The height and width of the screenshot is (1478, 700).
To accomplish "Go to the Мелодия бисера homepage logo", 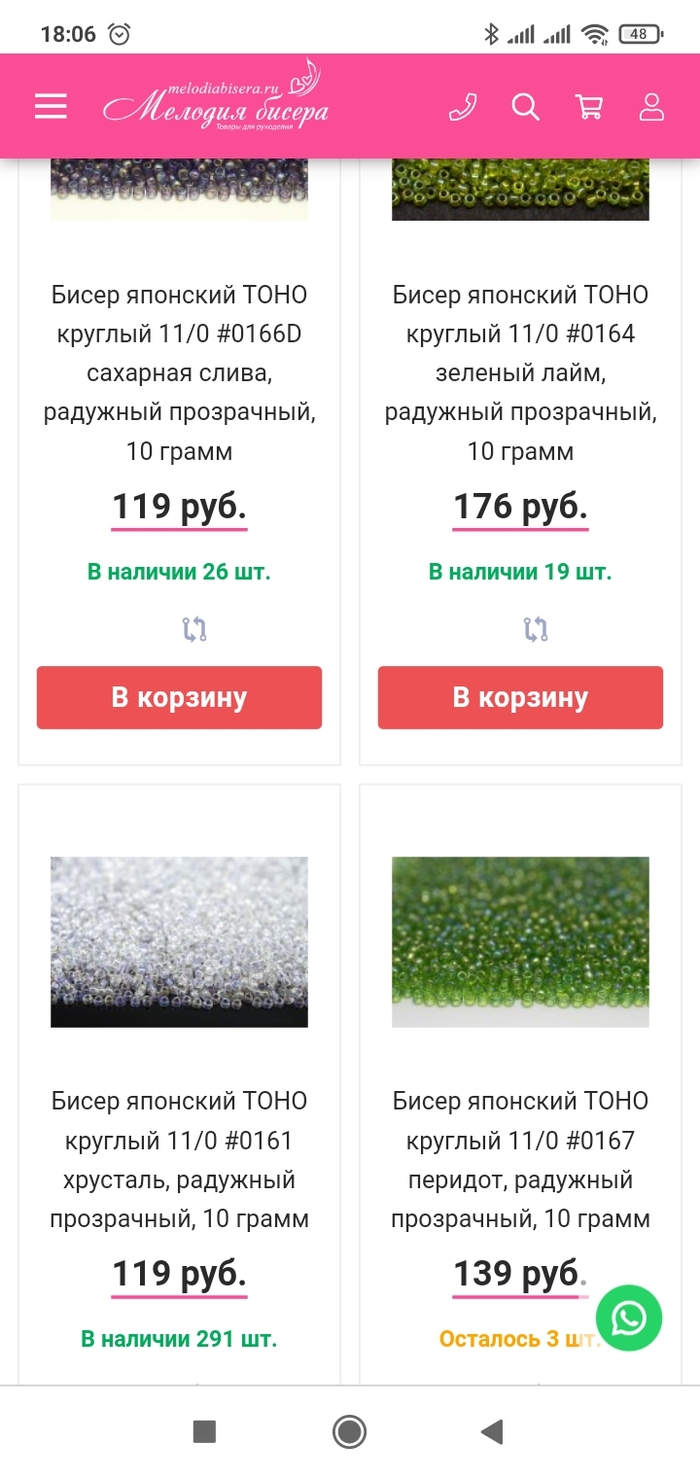I will pyautogui.click(x=216, y=106).
